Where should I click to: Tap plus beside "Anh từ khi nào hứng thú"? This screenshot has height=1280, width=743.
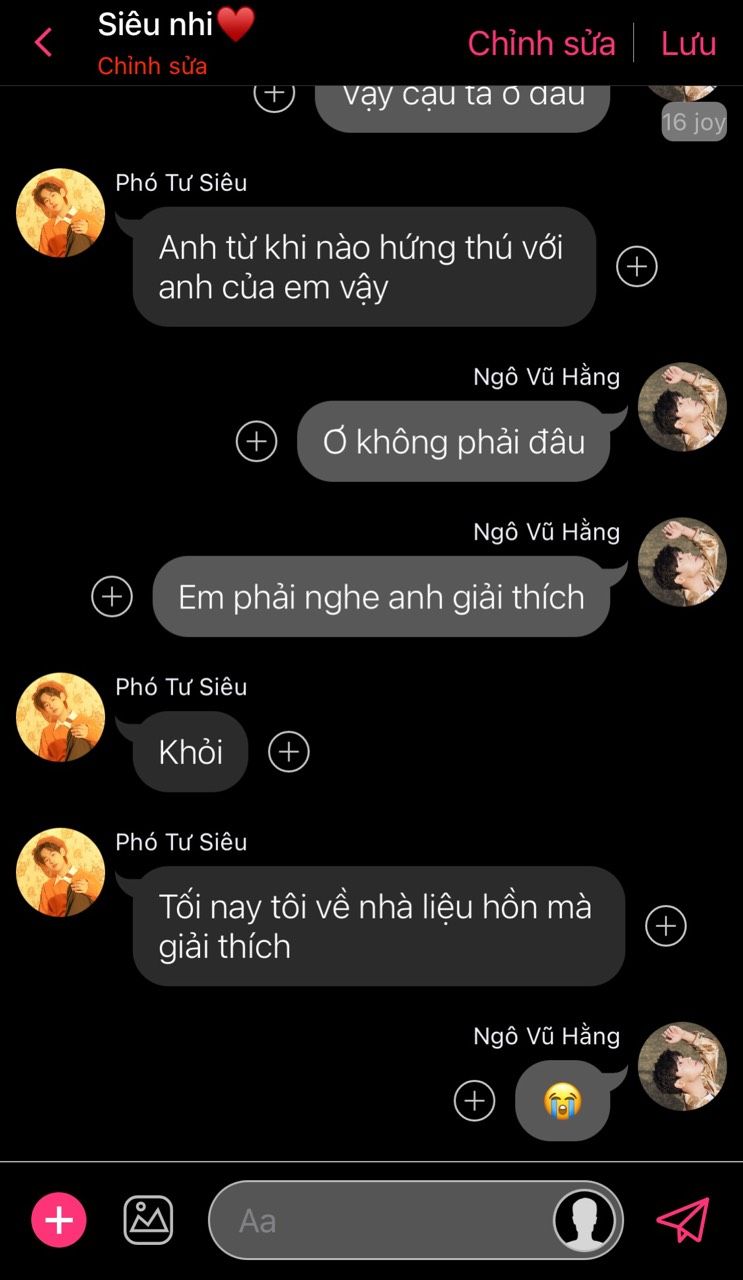pyautogui.click(x=637, y=266)
